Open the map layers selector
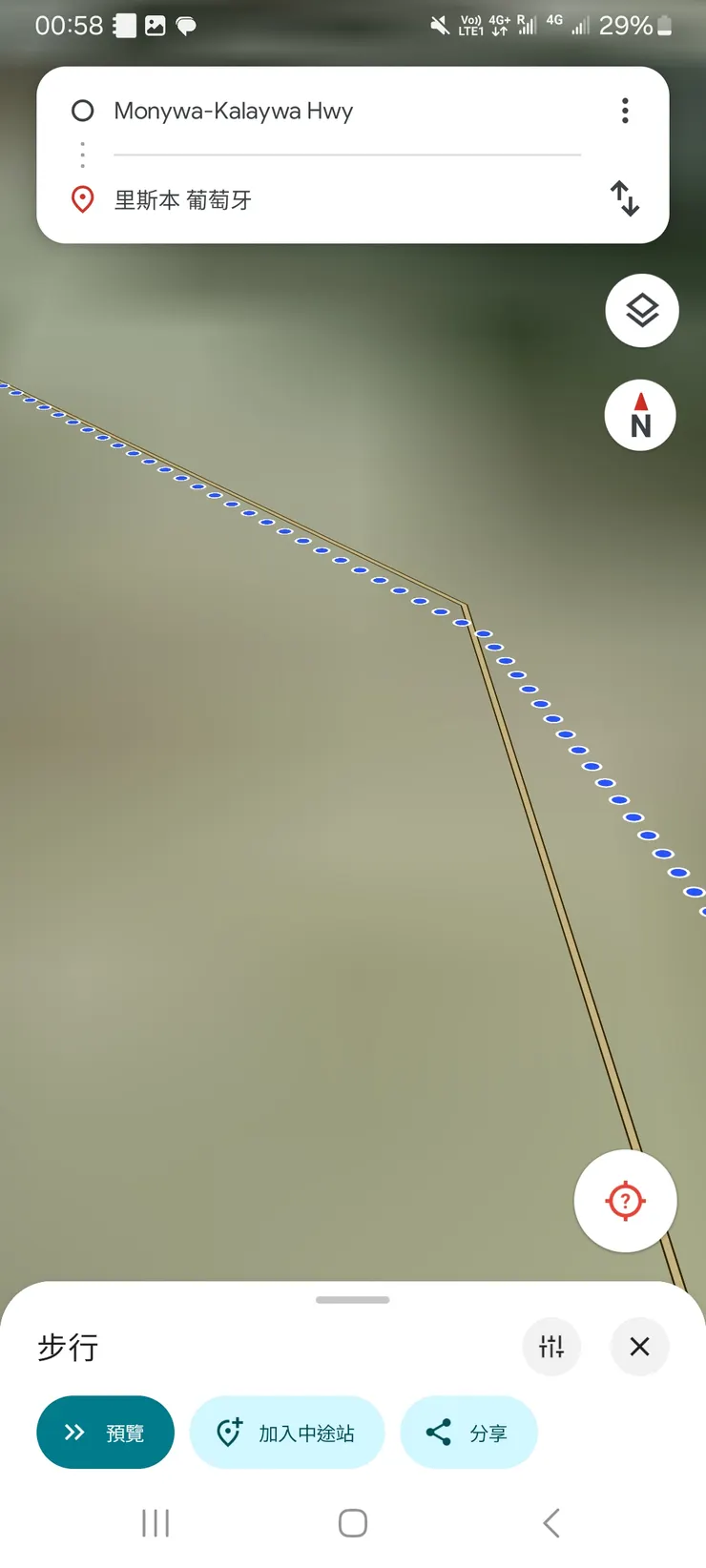 642,311
